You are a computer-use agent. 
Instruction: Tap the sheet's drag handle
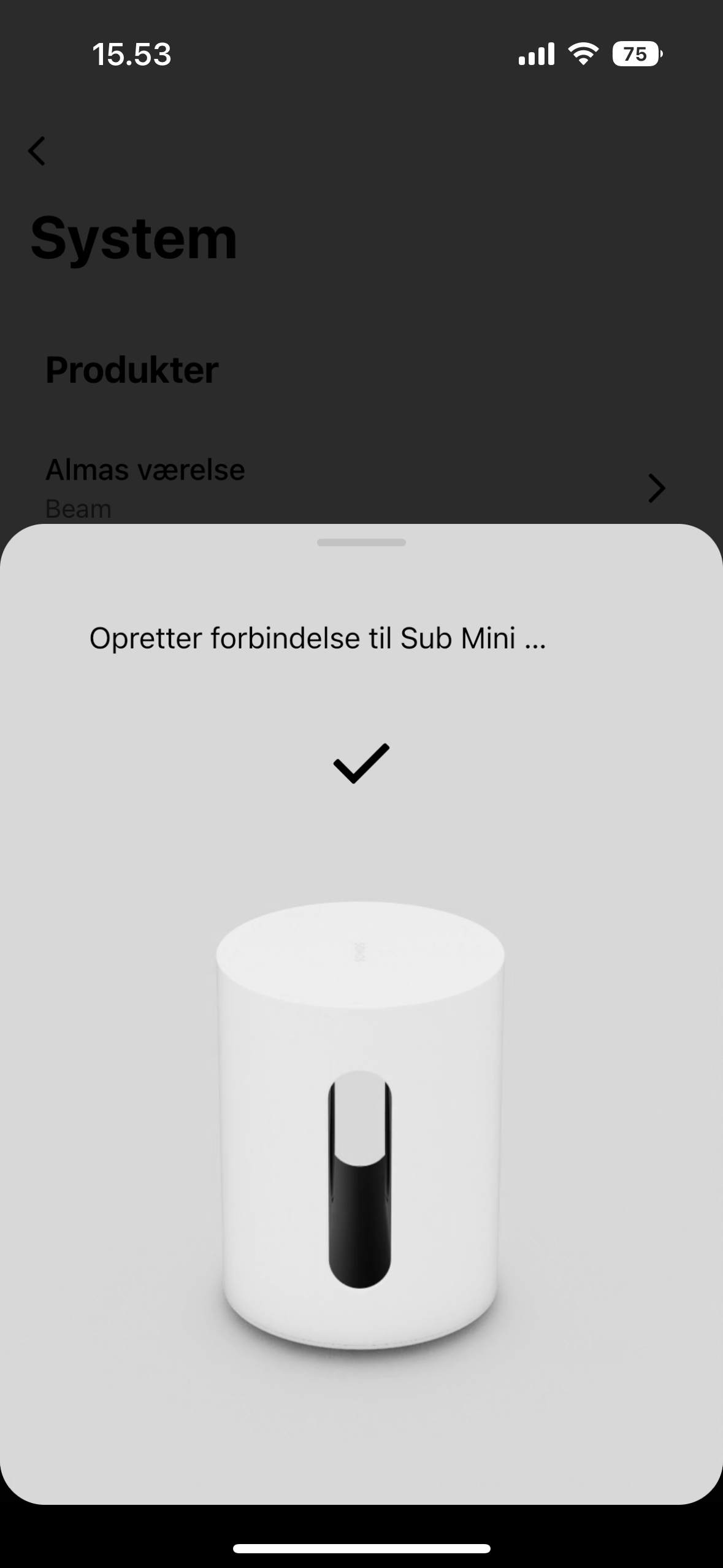pyautogui.click(x=361, y=542)
